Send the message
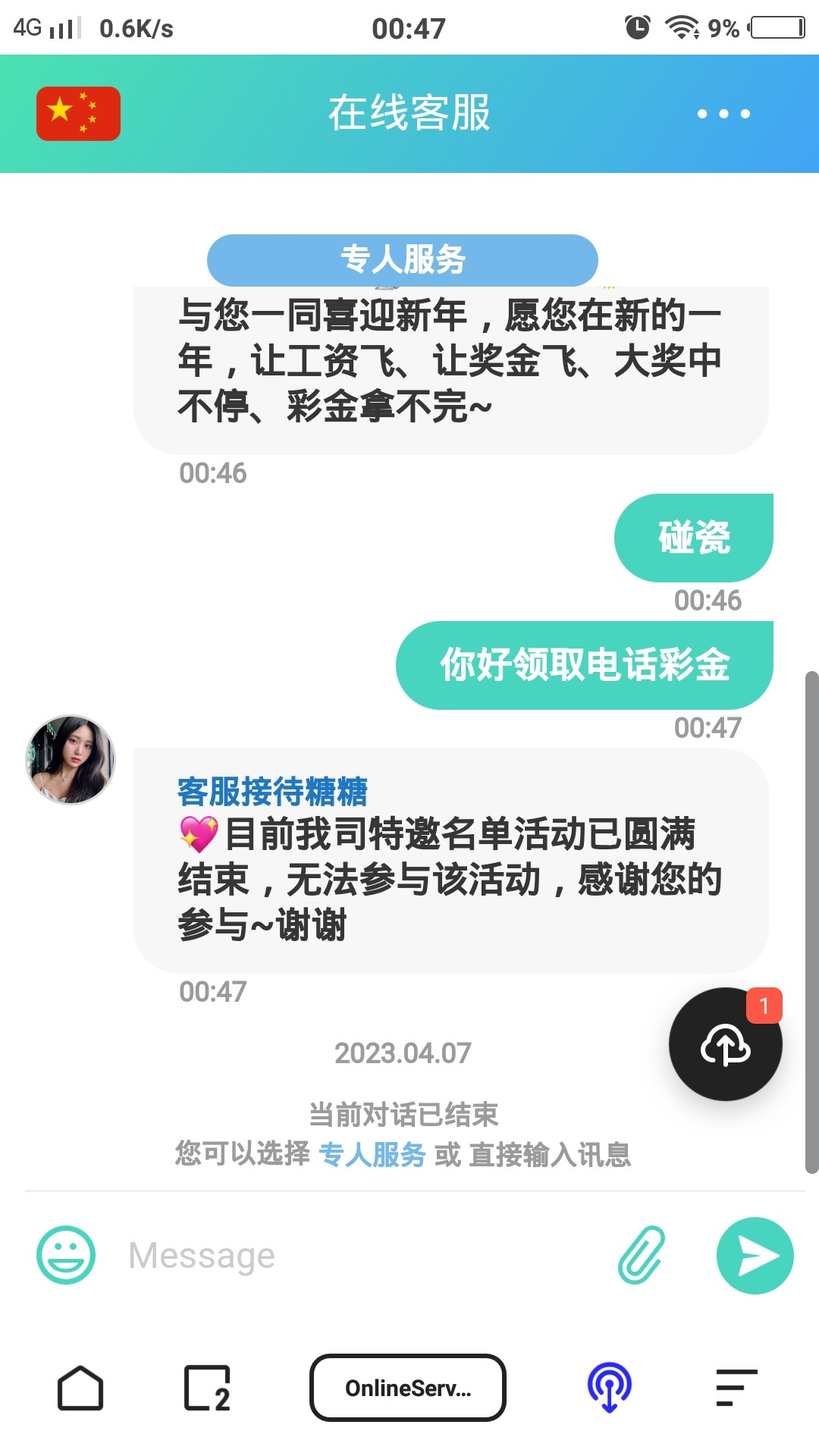 (x=755, y=1255)
